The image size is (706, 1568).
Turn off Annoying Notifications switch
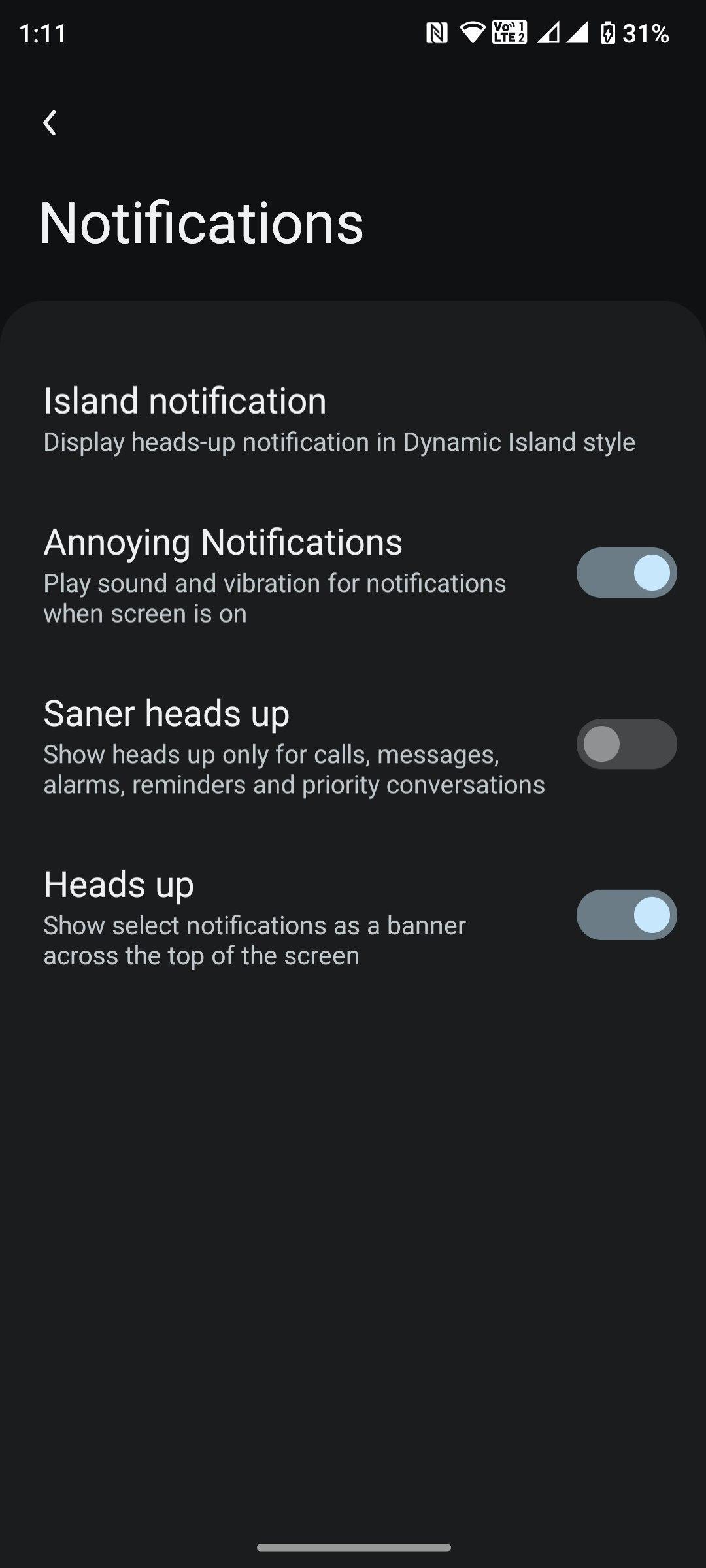(x=626, y=573)
